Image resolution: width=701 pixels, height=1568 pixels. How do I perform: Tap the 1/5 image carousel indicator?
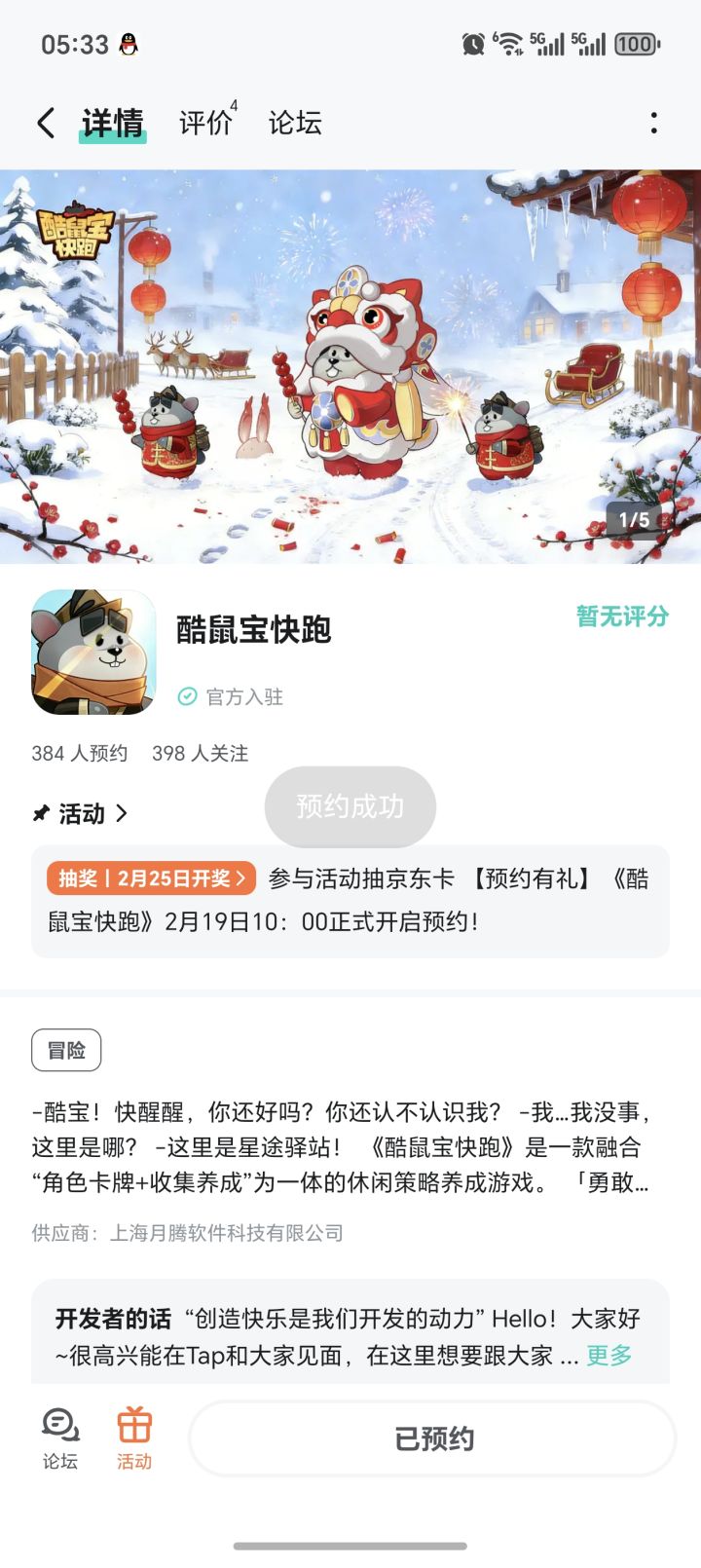(635, 520)
